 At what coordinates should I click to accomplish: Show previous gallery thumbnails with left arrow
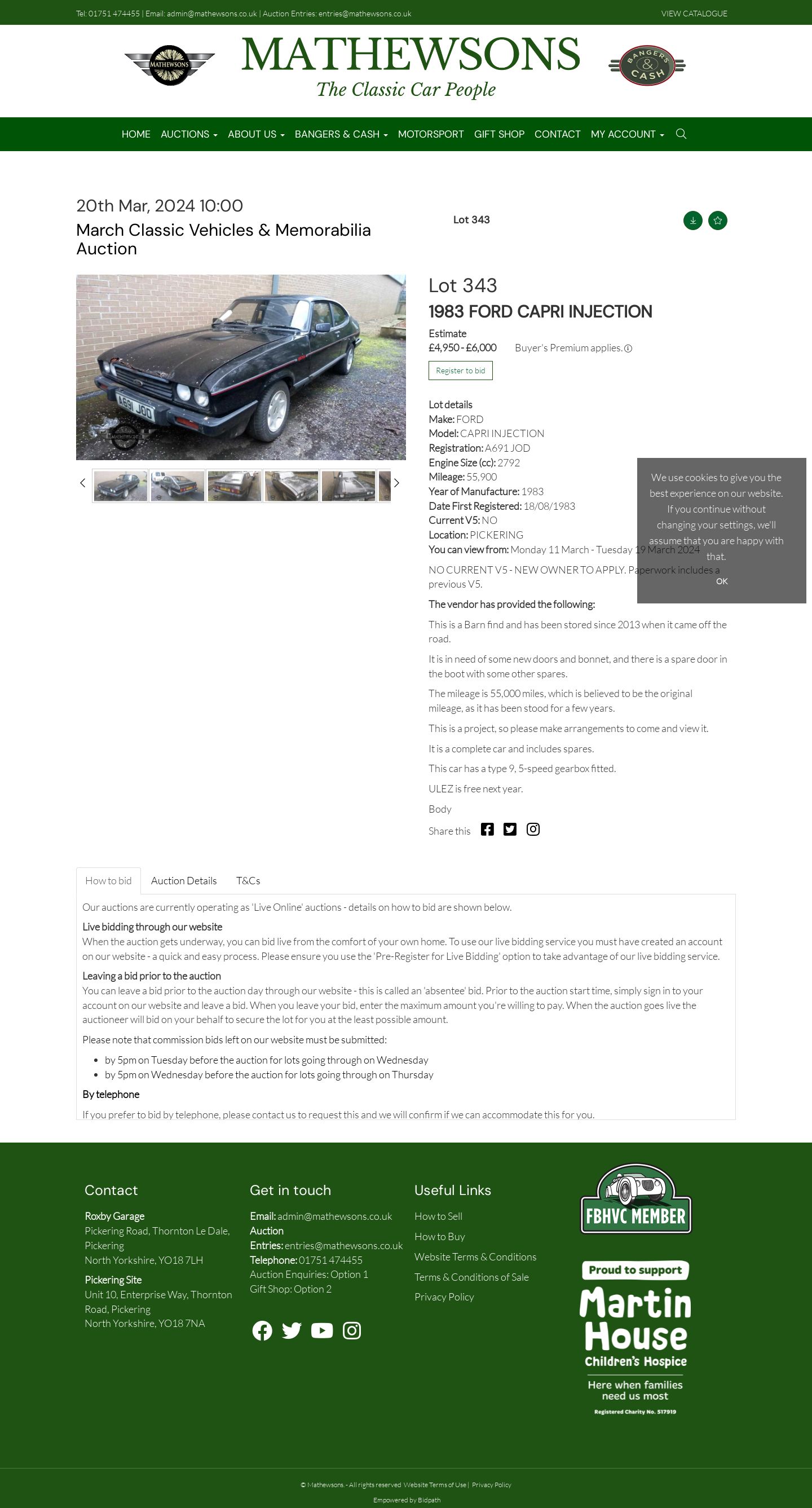tap(82, 483)
